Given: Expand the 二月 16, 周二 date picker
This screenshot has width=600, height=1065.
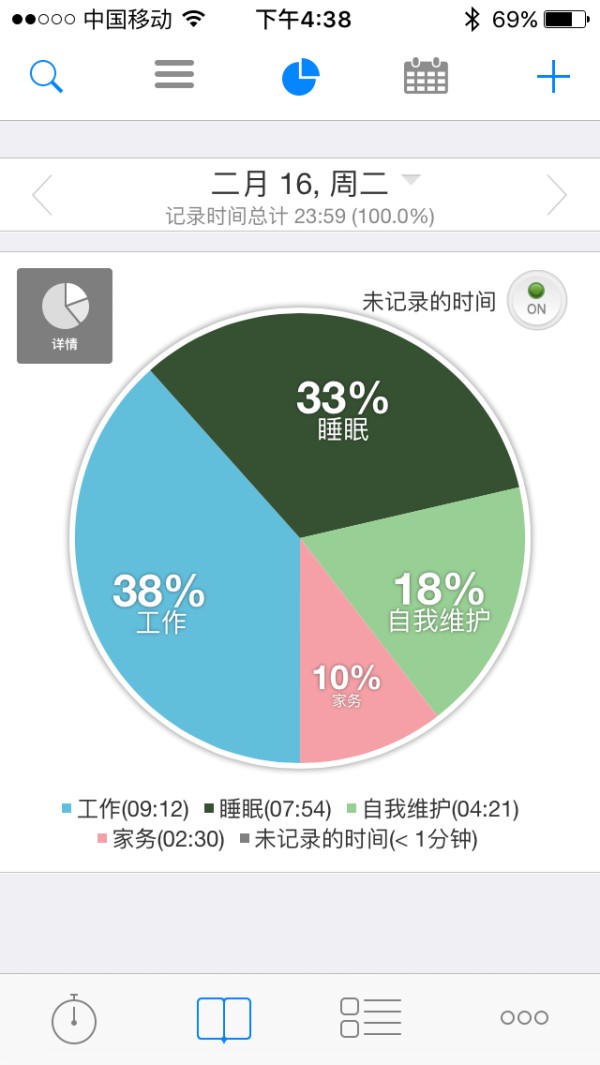Looking at the screenshot, I should pos(316,183).
